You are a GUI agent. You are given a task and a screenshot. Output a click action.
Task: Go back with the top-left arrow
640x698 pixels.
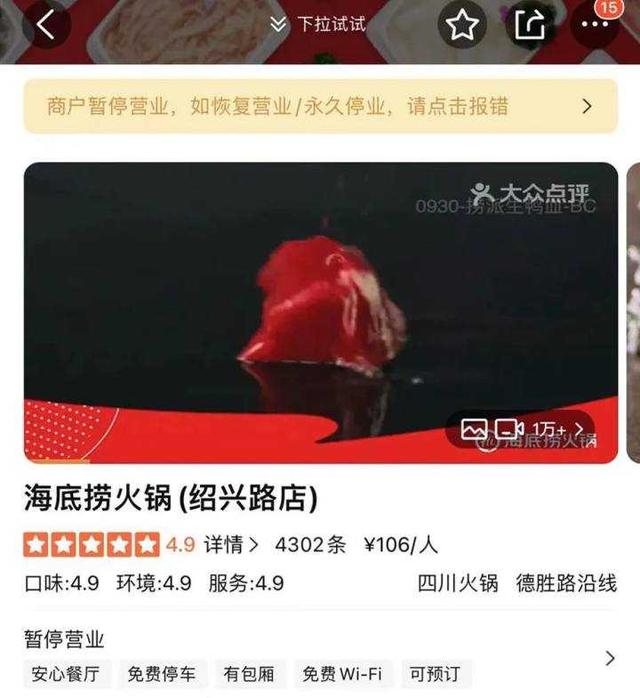click(x=46, y=25)
